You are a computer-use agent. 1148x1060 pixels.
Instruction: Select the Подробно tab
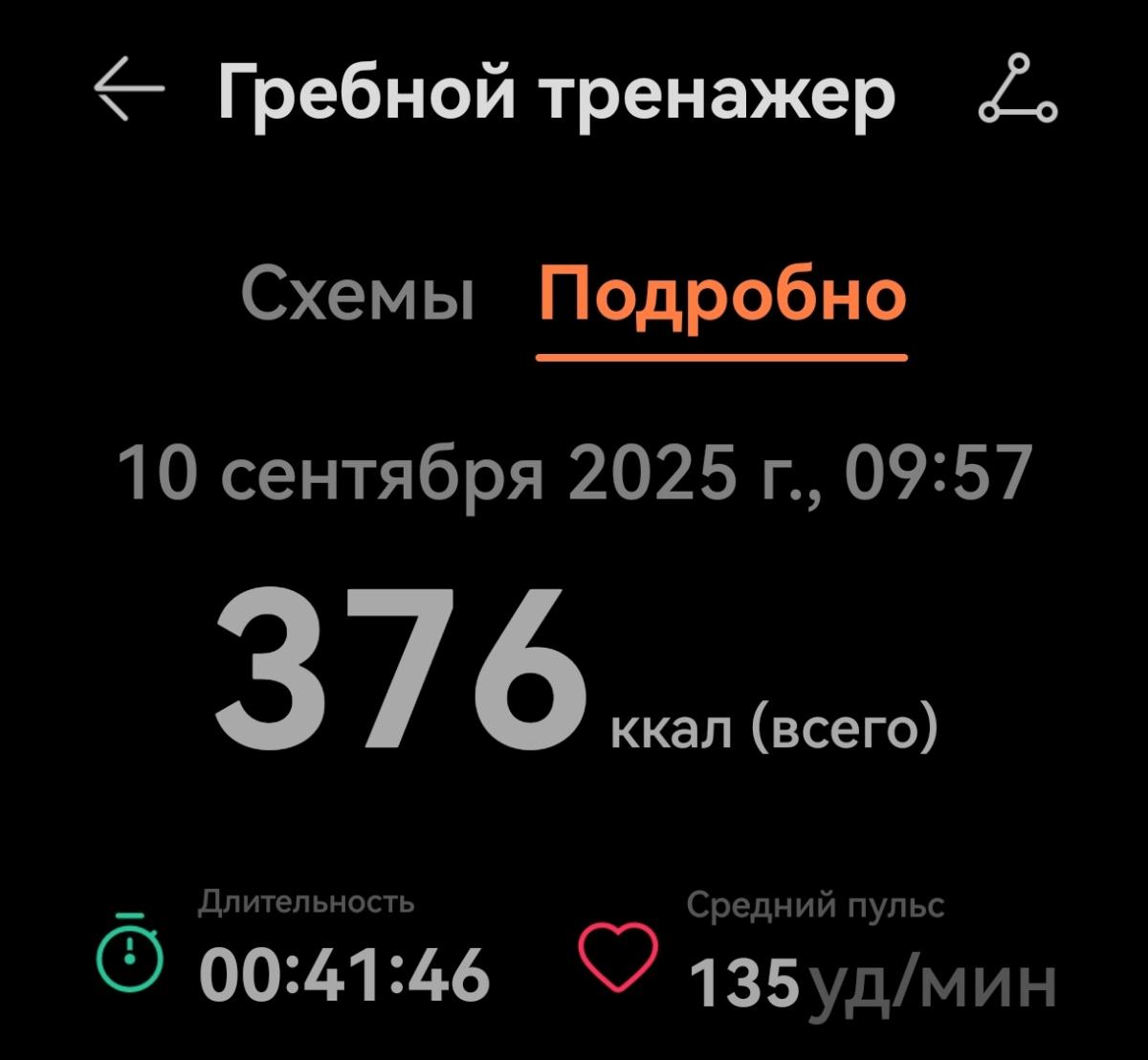pos(720,294)
